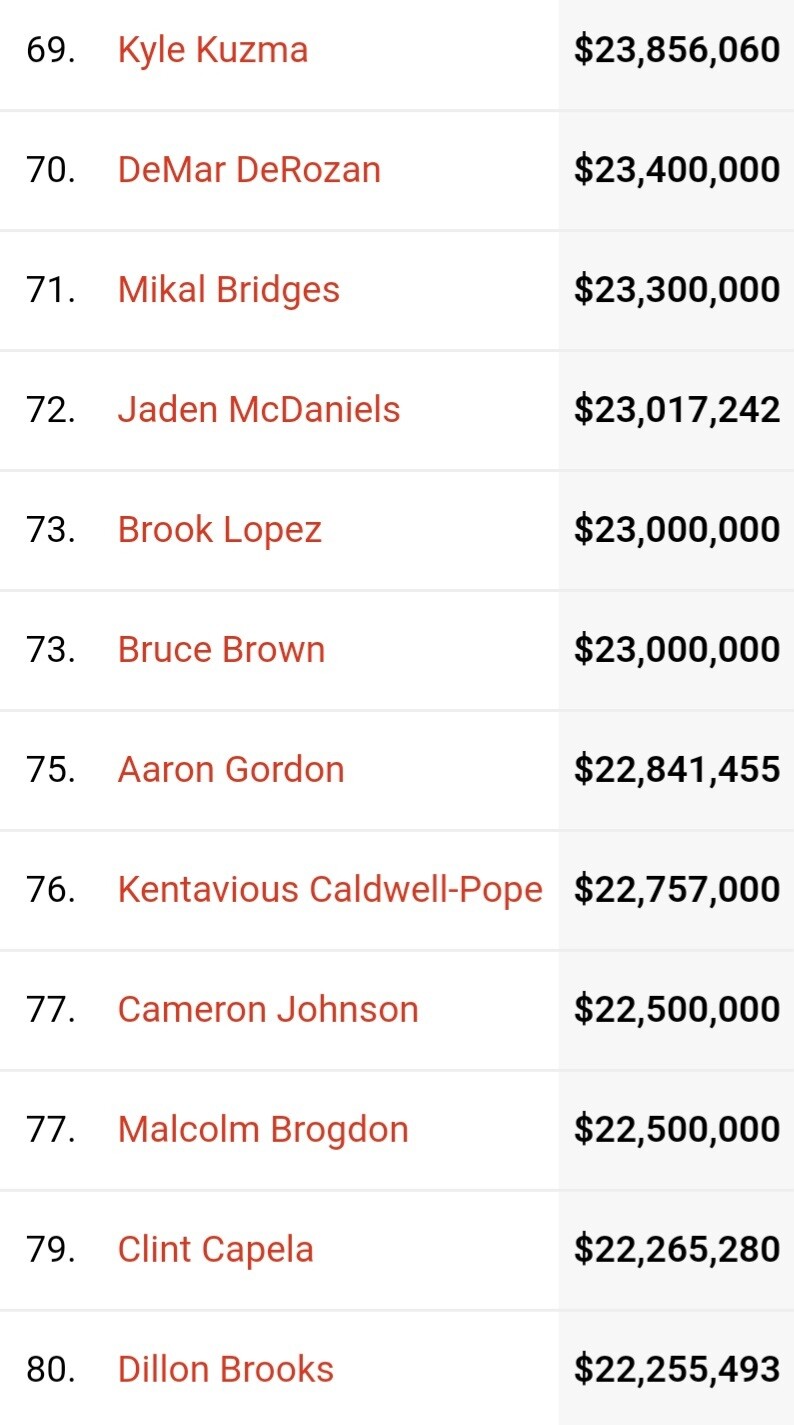Open Kyle Kuzma's player page

213,50
